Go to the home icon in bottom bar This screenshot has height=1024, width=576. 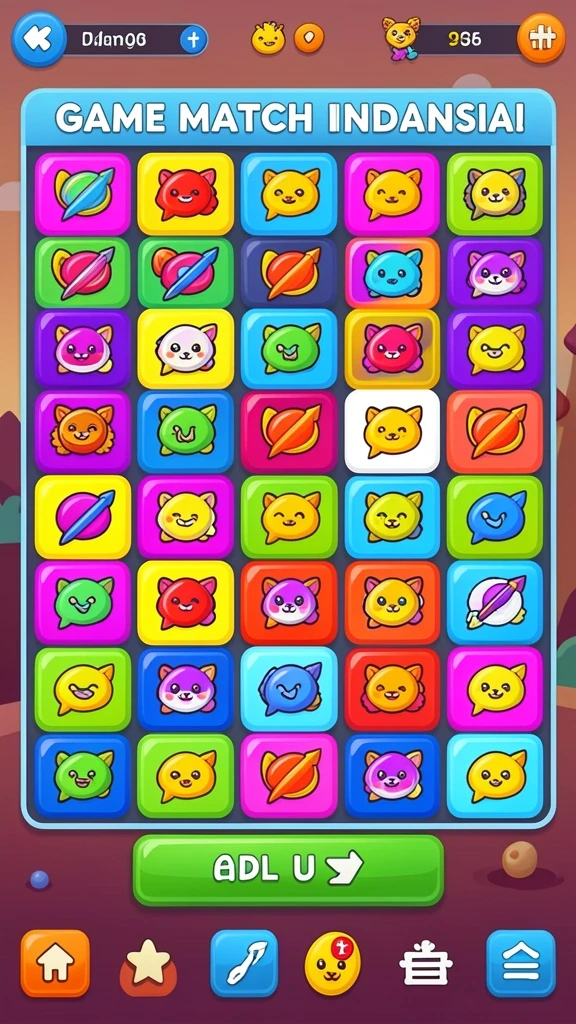coord(55,963)
